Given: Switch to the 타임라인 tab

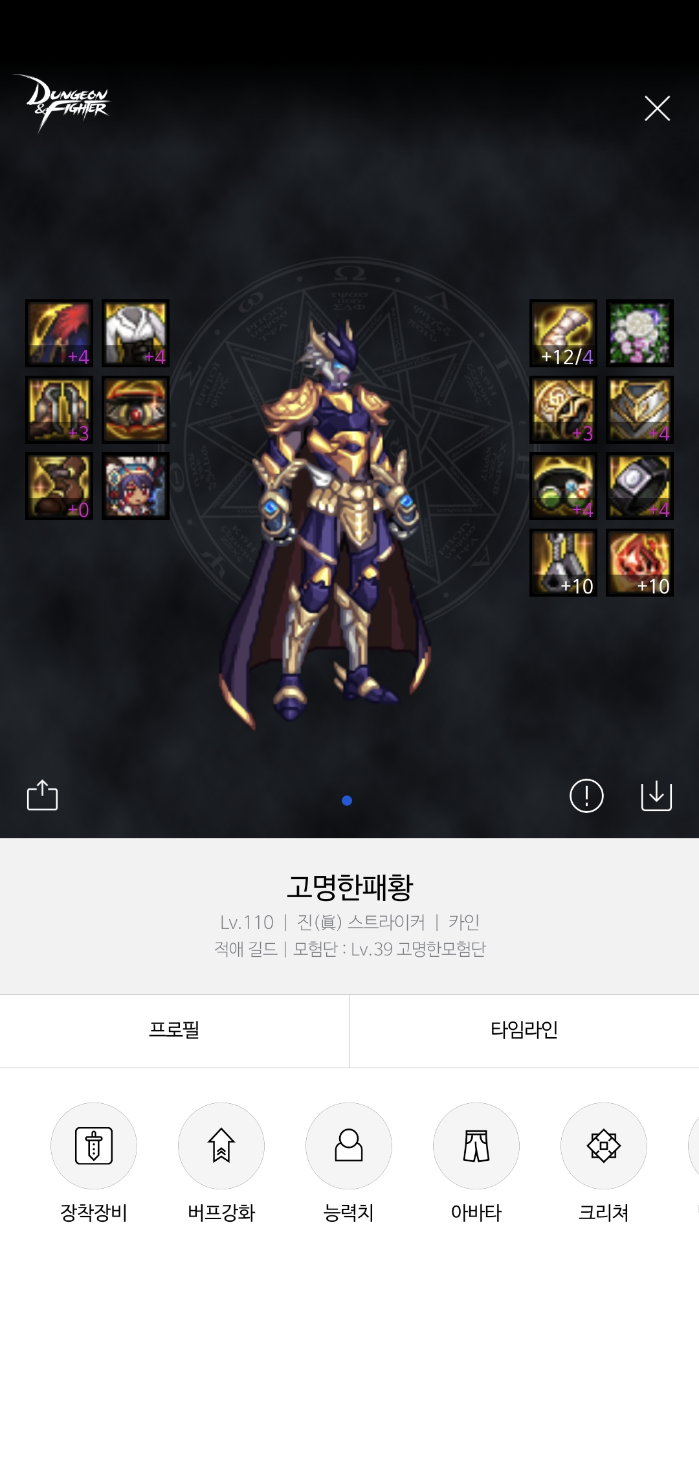Looking at the screenshot, I should click(524, 1030).
